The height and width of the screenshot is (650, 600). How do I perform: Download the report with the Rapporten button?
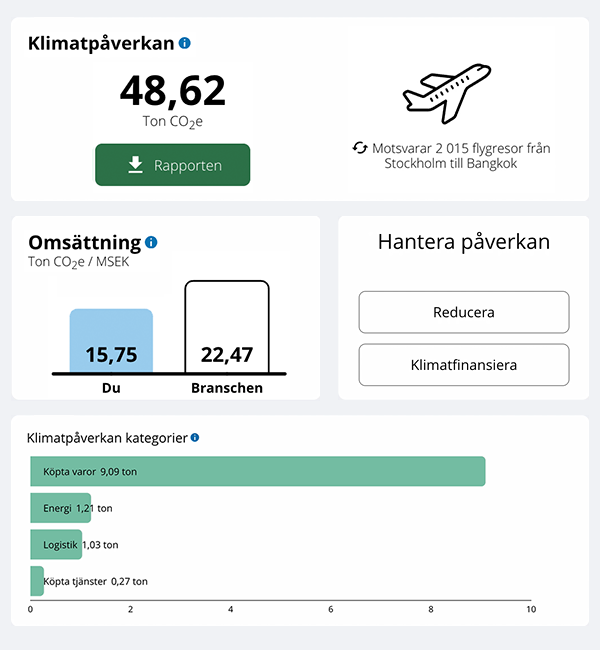tap(173, 165)
